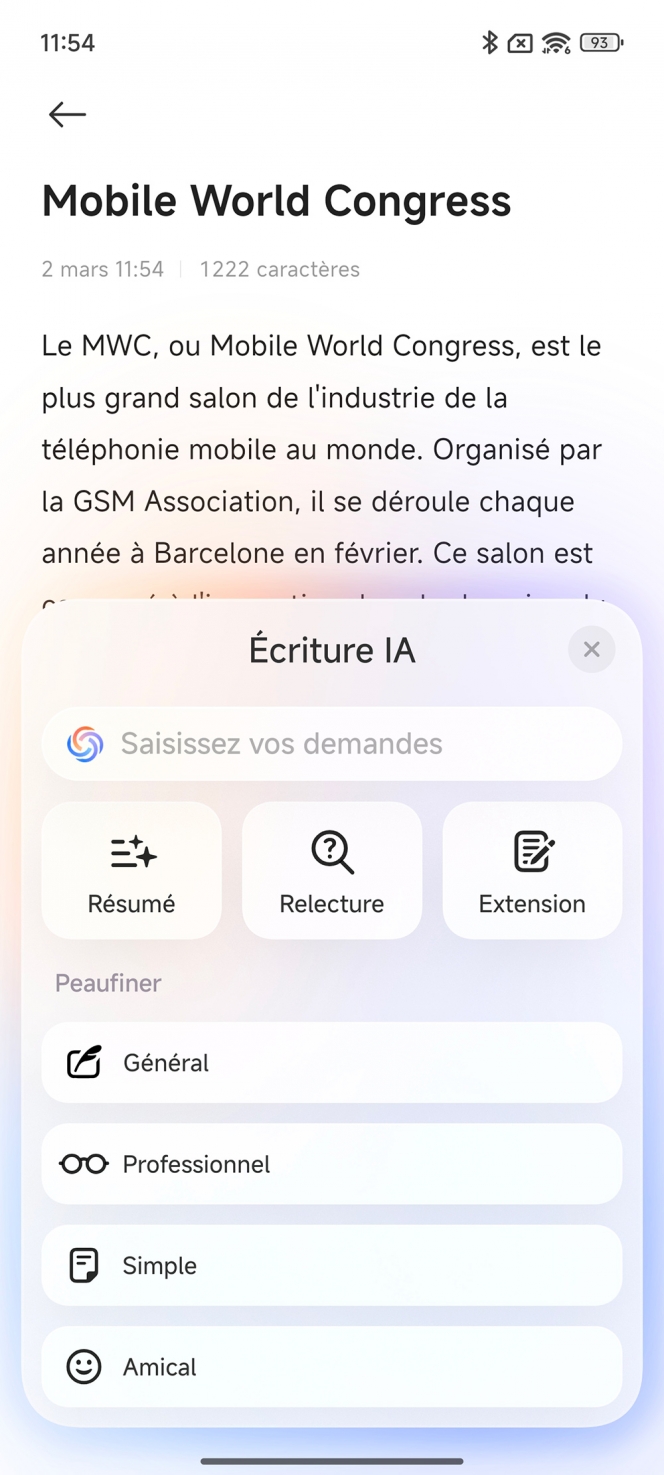Generate a Résumé of the note

pyautogui.click(x=132, y=870)
